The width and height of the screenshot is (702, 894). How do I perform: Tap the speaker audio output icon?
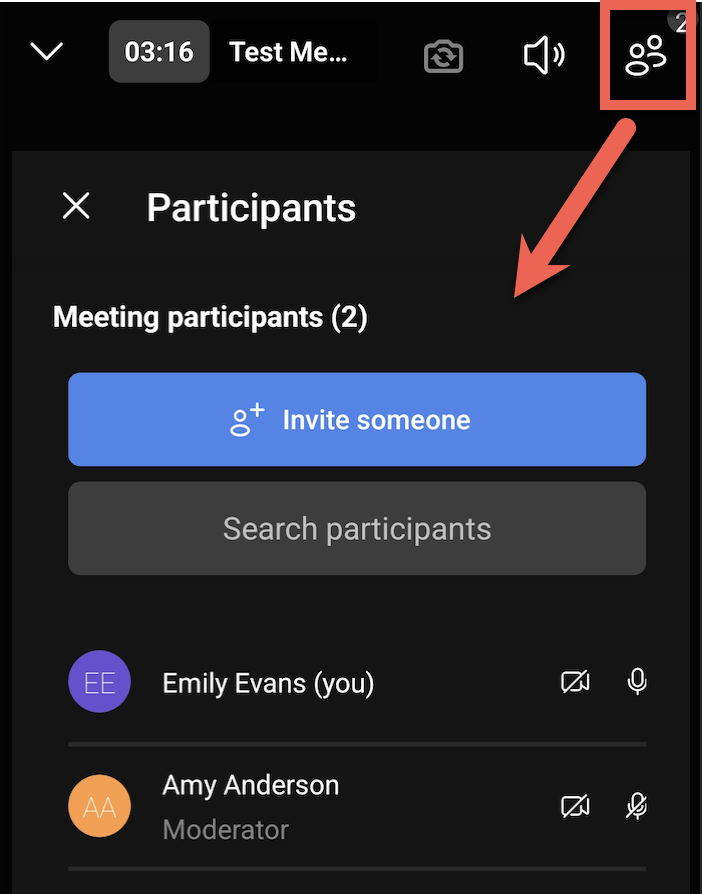click(544, 55)
